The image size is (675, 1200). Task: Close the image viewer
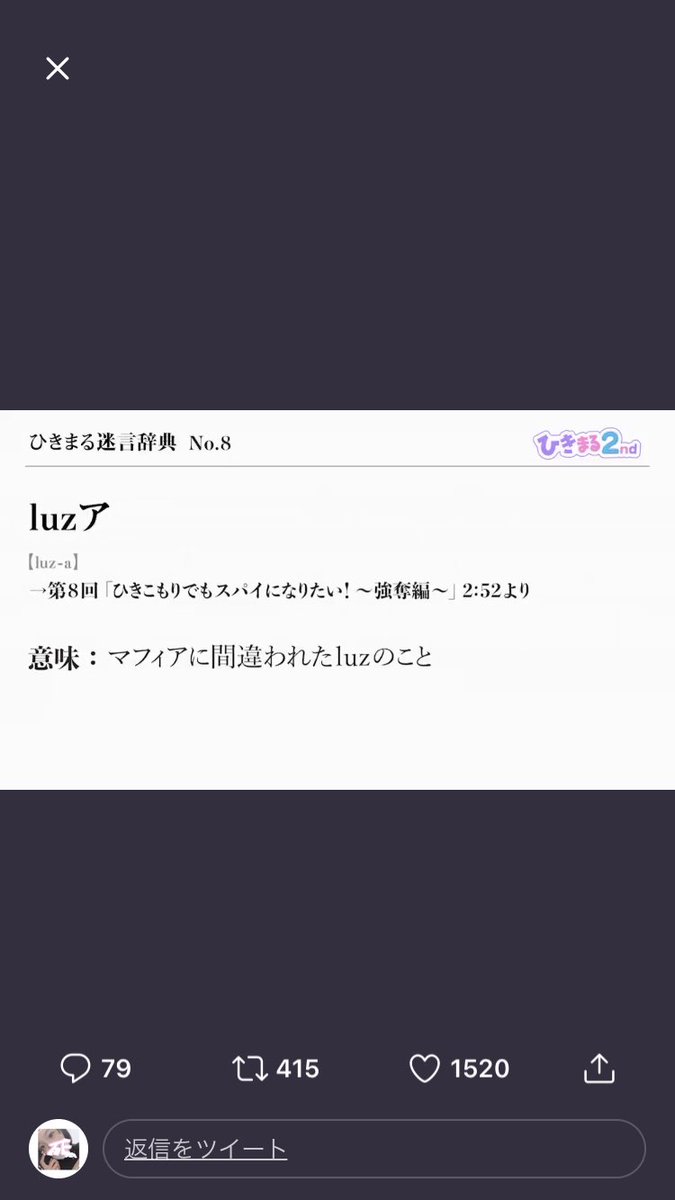(57, 68)
